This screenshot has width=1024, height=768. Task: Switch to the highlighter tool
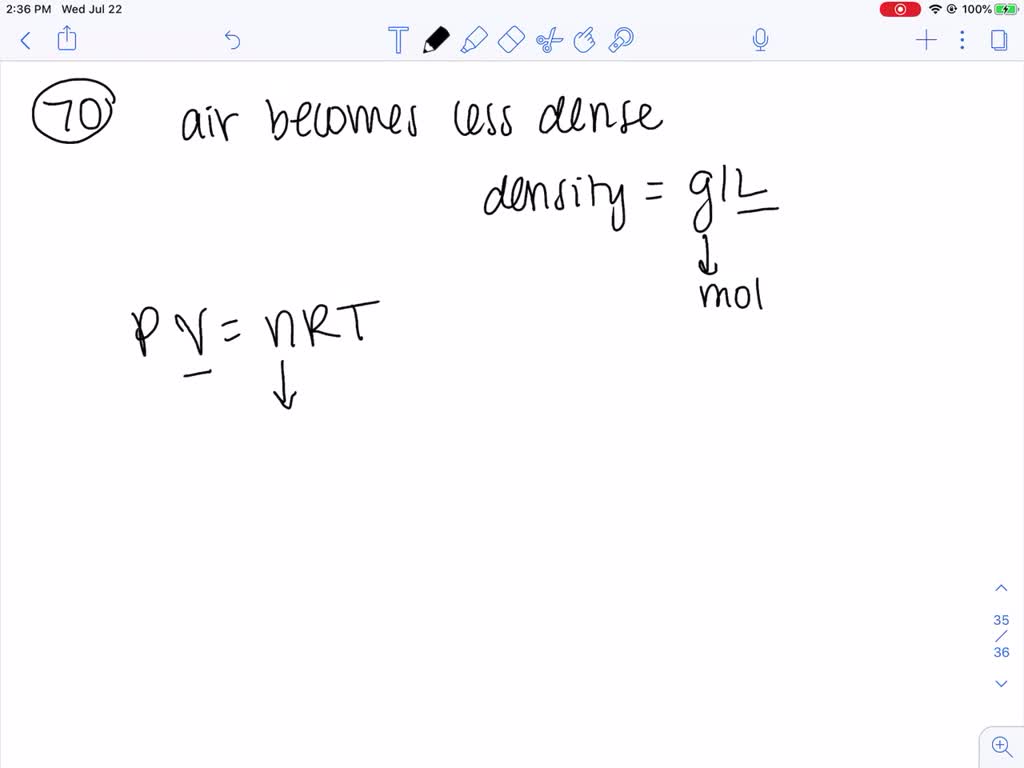(473, 40)
